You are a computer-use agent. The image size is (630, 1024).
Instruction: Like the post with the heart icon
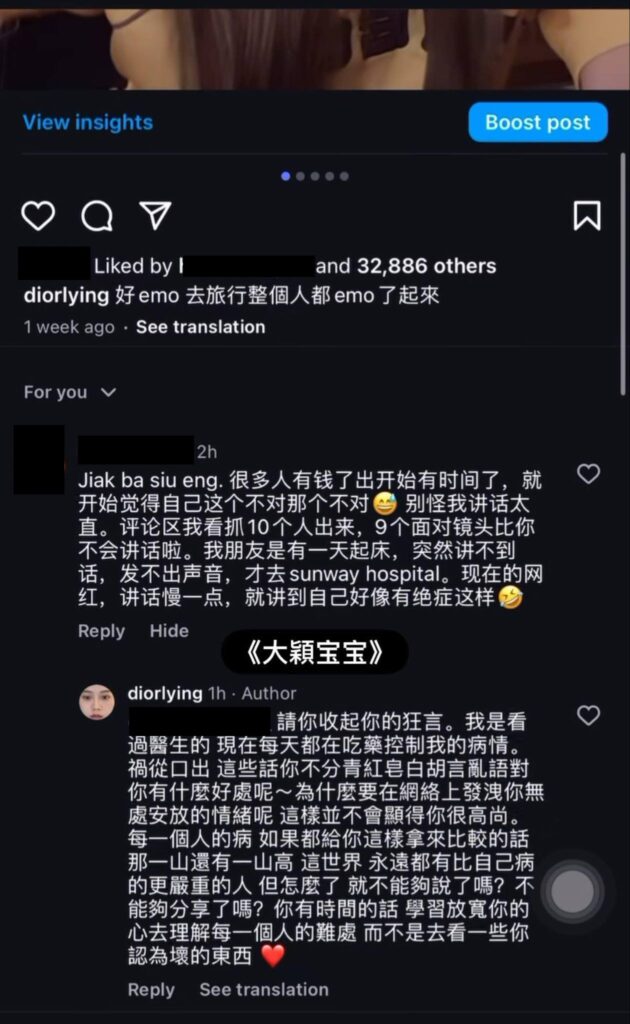coord(39,215)
